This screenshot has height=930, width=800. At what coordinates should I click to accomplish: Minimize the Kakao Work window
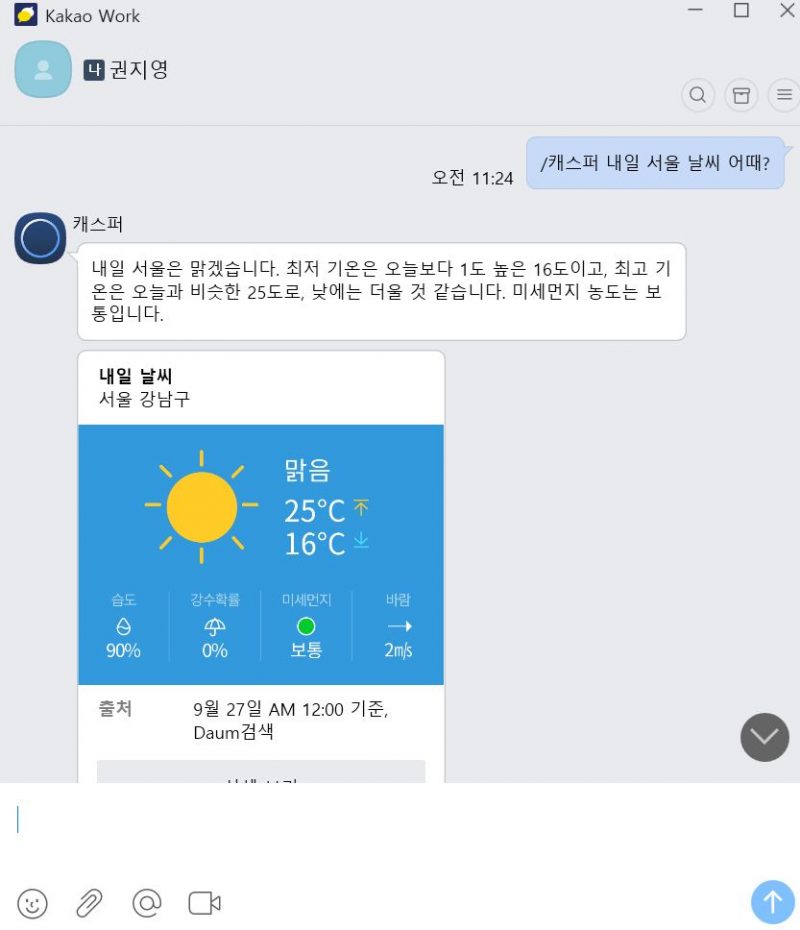[695, 11]
